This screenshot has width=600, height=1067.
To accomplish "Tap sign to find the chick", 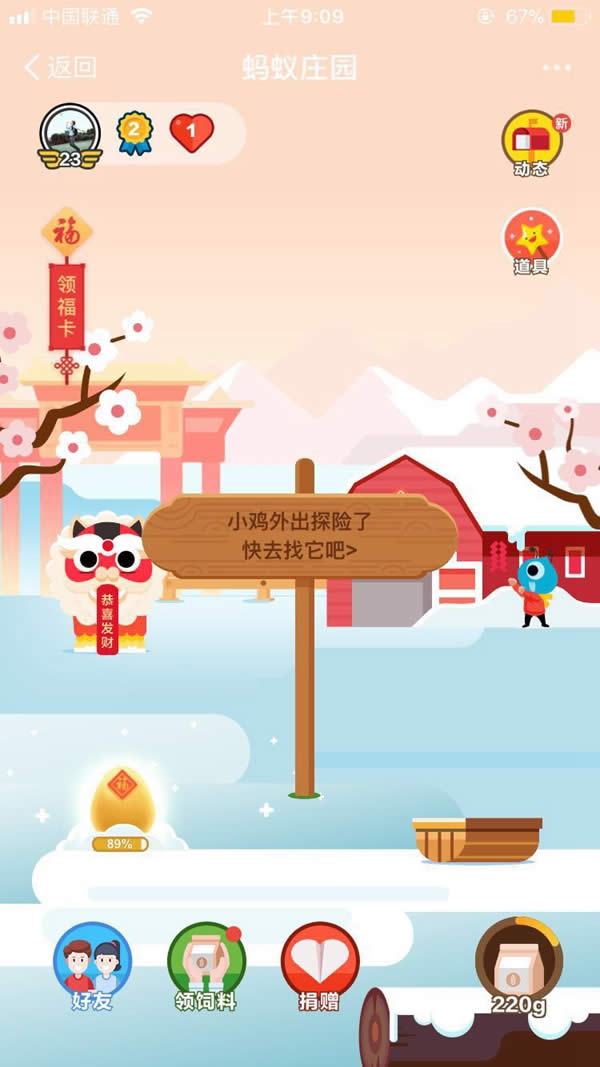I will point(299,536).
